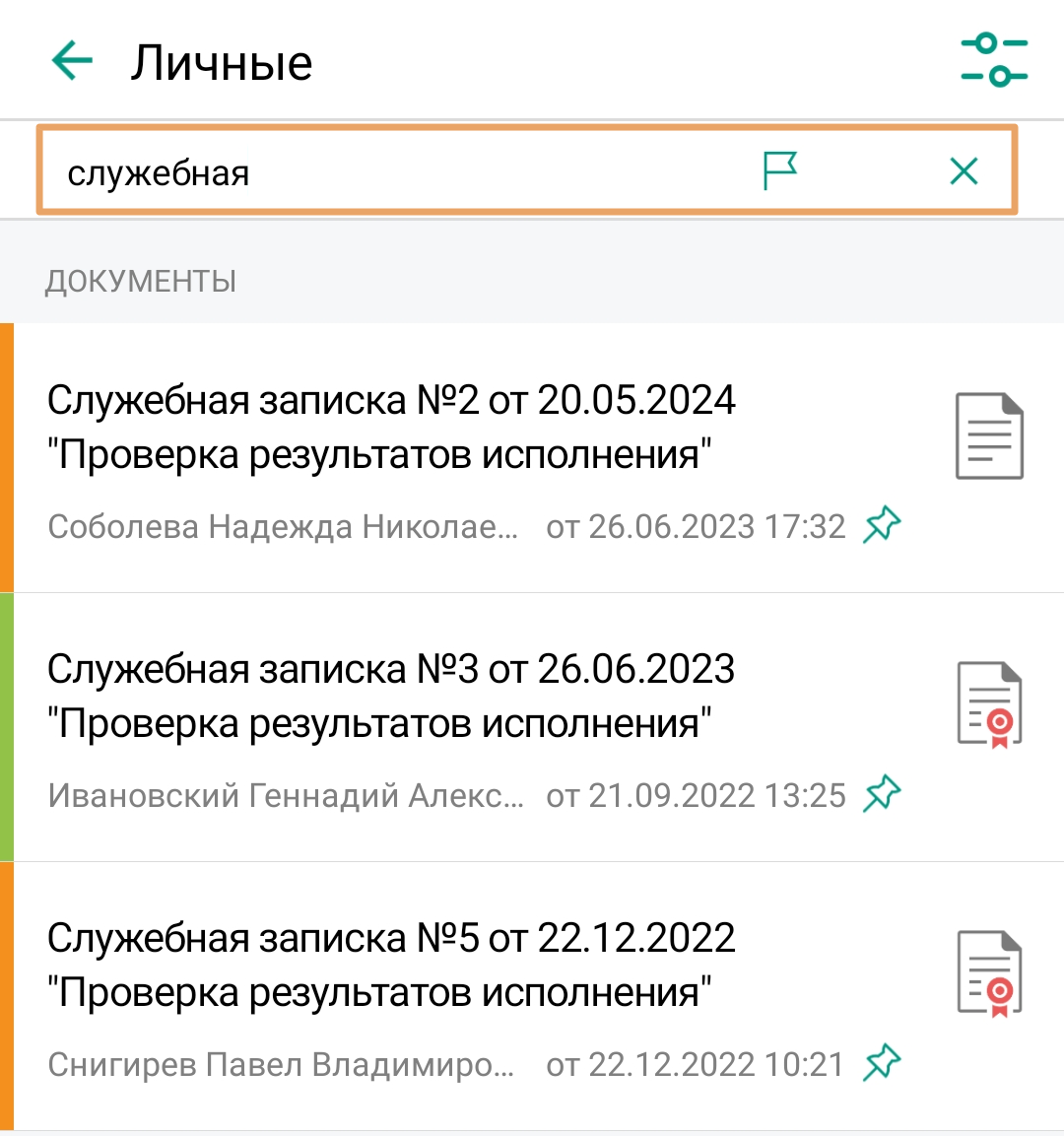The width and height of the screenshot is (1064, 1136).
Task: Tap the search field containing служебная
Action: pos(394,172)
